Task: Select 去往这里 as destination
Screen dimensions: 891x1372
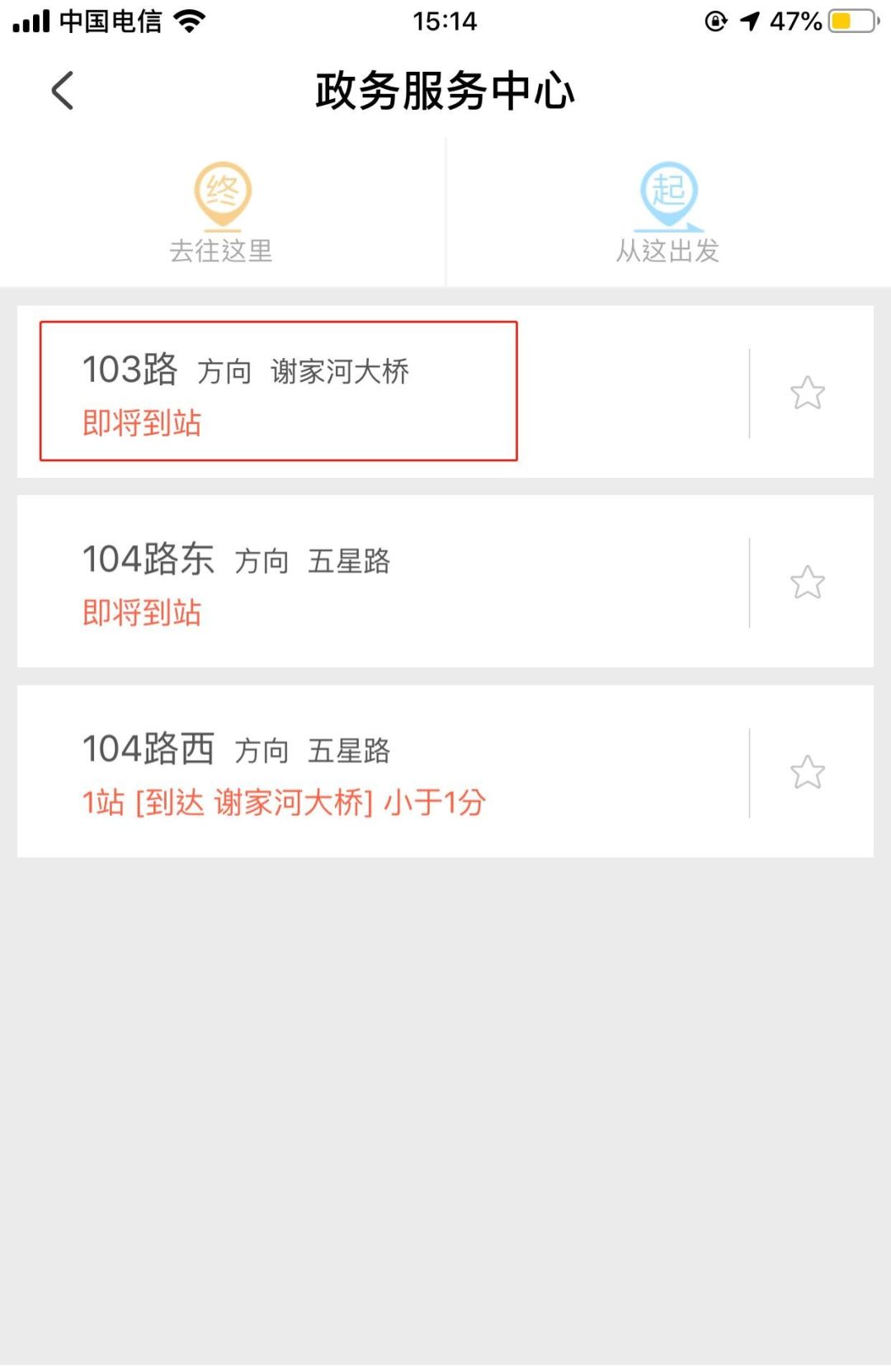Action: click(x=222, y=213)
